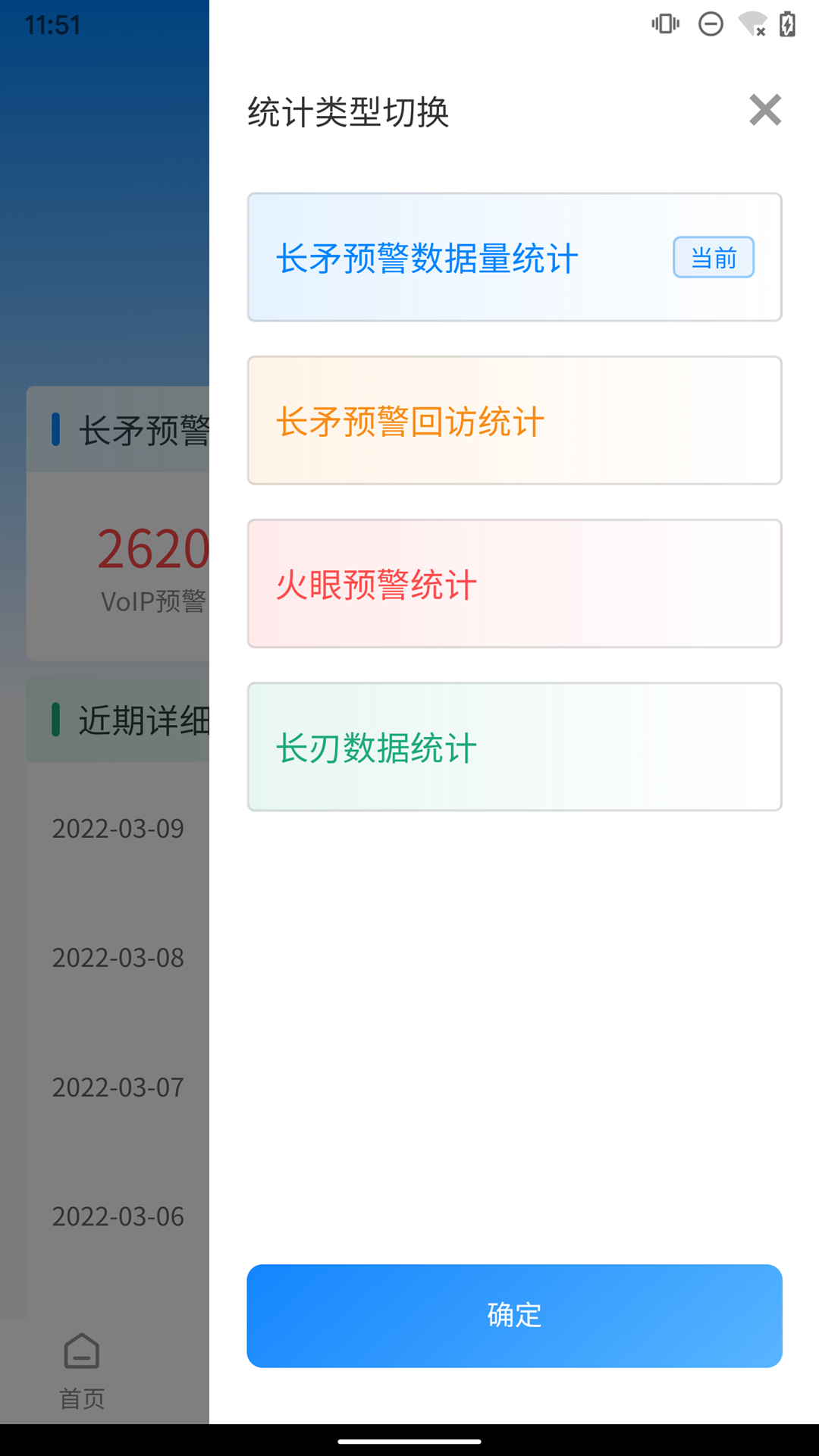The image size is (819, 1456).
Task: Select the 长刃数据统计 option
Action: (514, 747)
